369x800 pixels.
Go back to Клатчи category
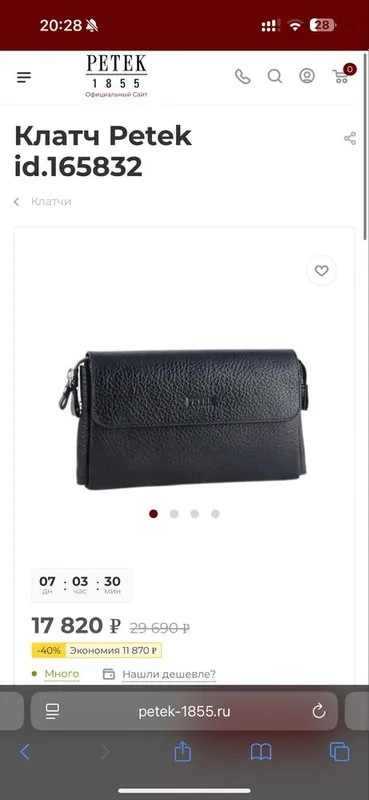tap(43, 202)
